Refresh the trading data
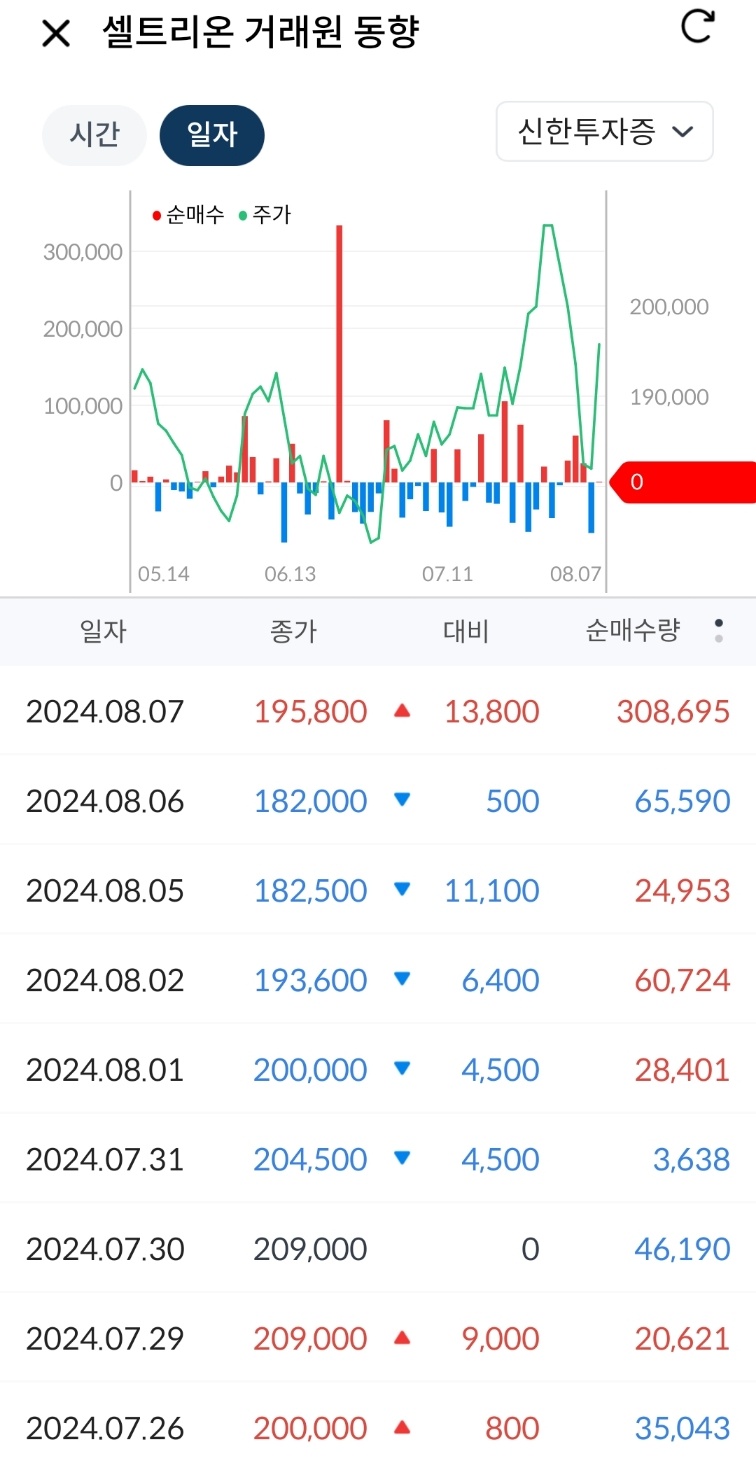Screen dimensions: 756x1468 pos(697,27)
